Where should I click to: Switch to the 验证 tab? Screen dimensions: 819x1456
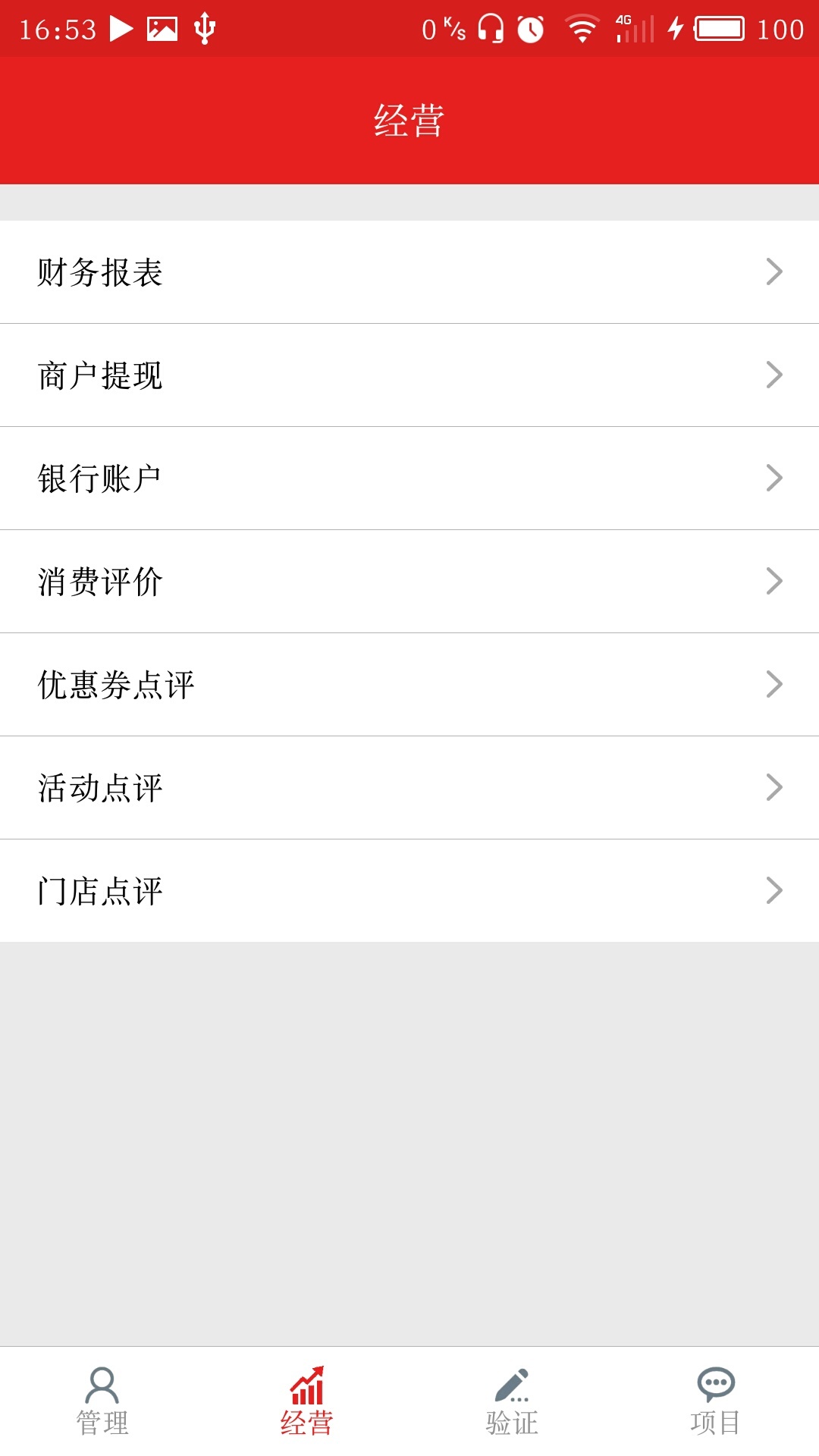(512, 1402)
